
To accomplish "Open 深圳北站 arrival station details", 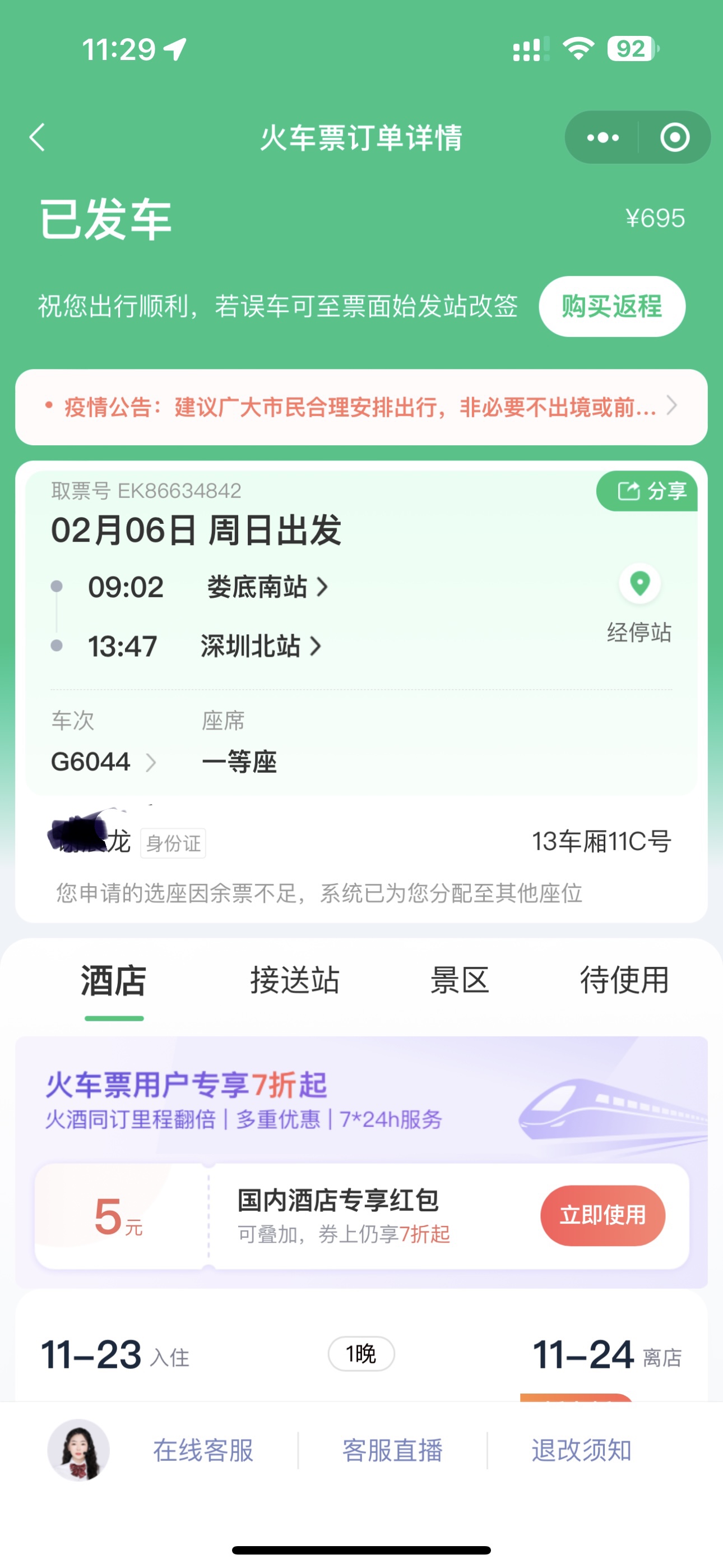I will click(x=261, y=647).
